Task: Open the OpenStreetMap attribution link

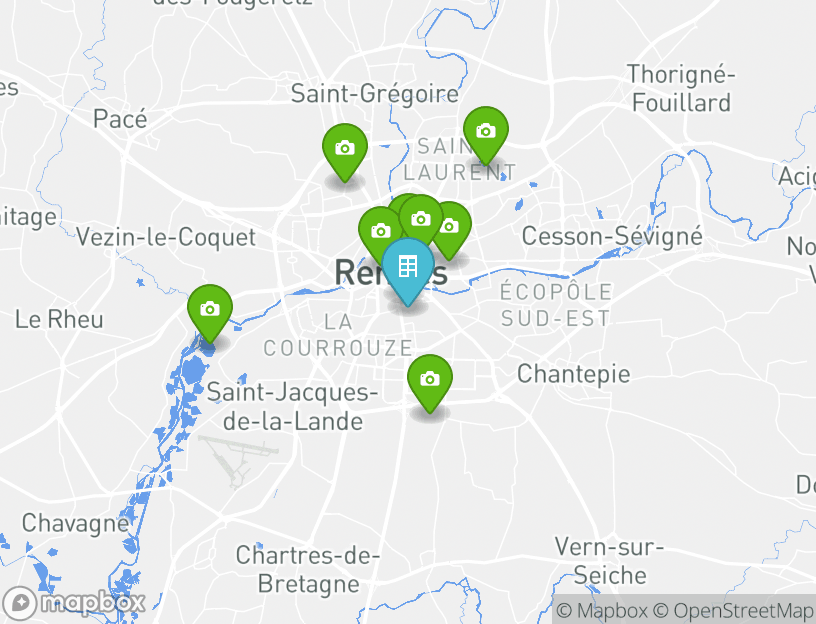Action: pyautogui.click(x=743, y=610)
